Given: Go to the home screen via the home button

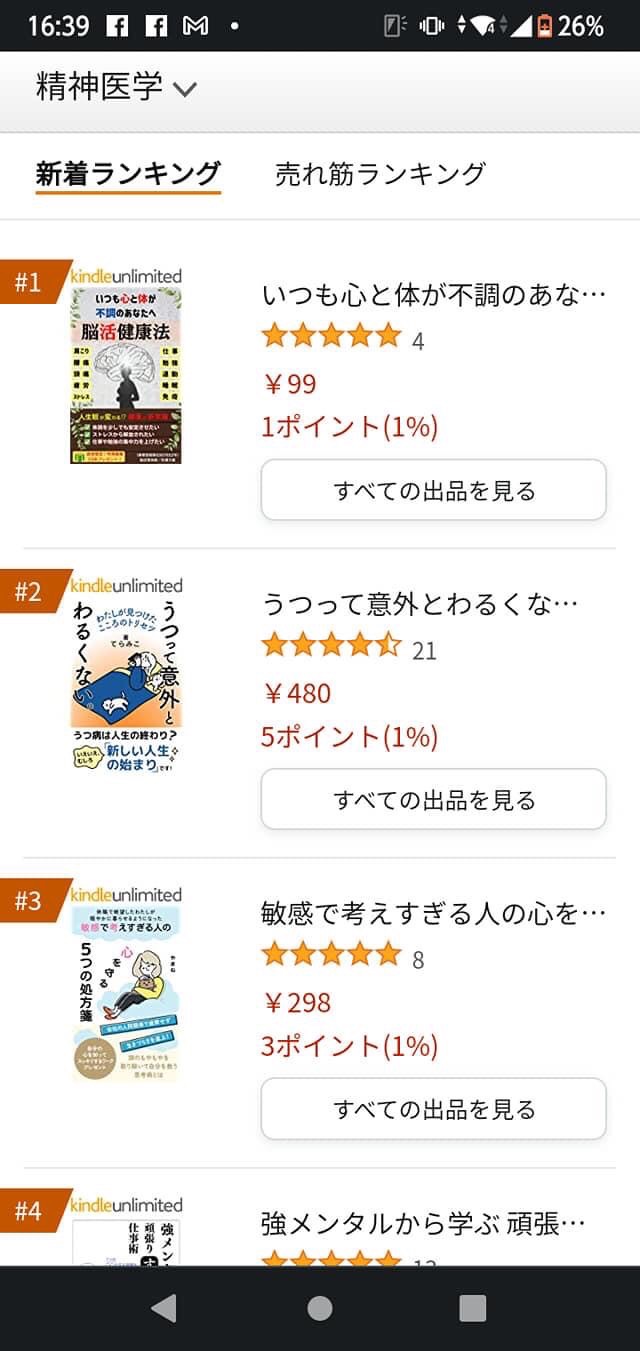Looking at the screenshot, I should (320, 1308).
